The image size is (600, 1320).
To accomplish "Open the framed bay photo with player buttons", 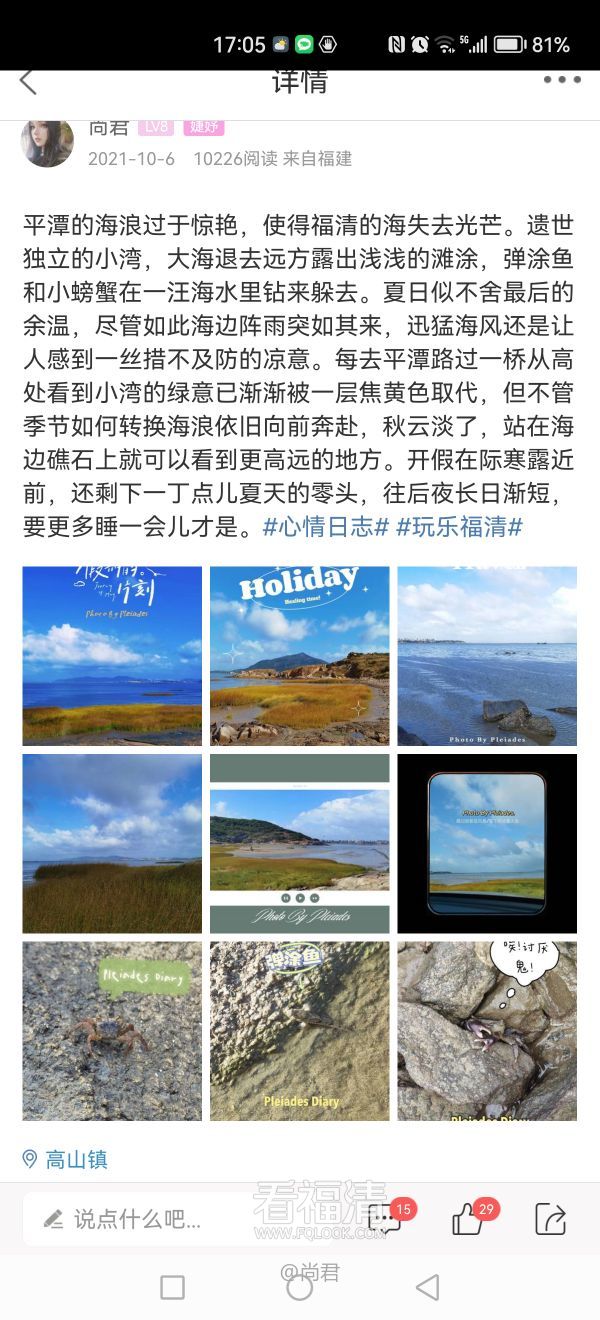I will pyautogui.click(x=299, y=843).
